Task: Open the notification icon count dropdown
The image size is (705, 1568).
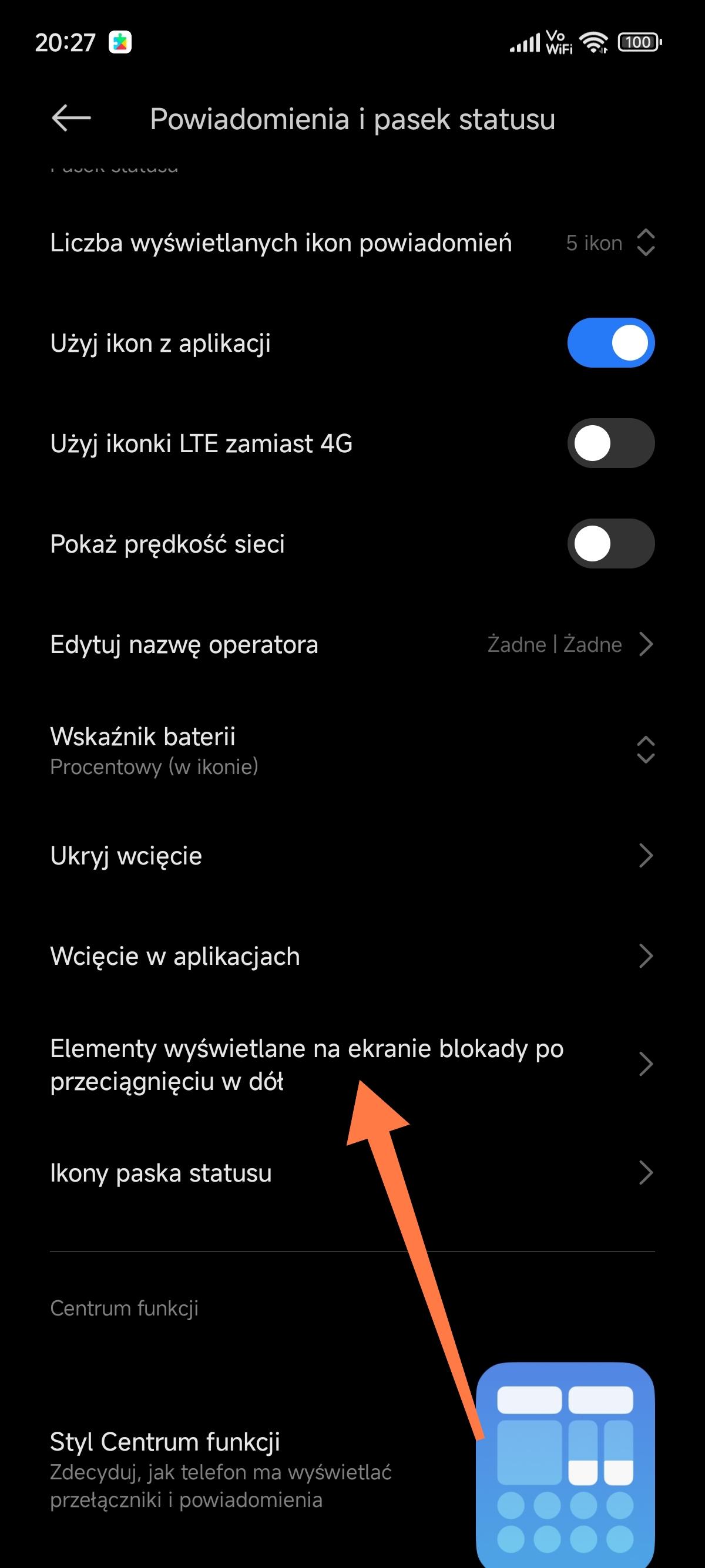Action: click(609, 243)
